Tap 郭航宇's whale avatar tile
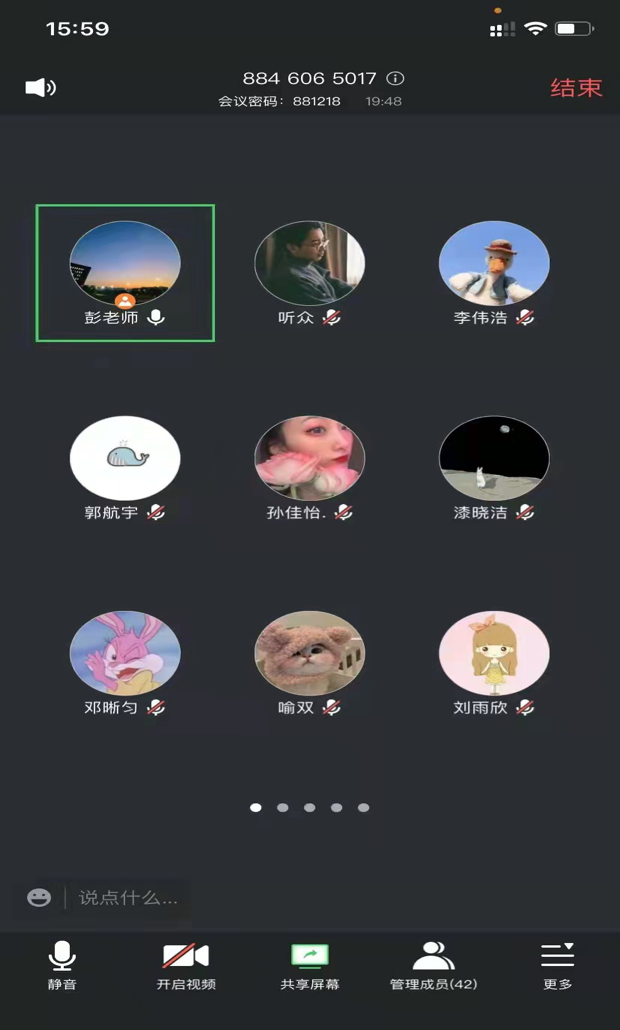The image size is (620, 1030). click(x=125, y=459)
